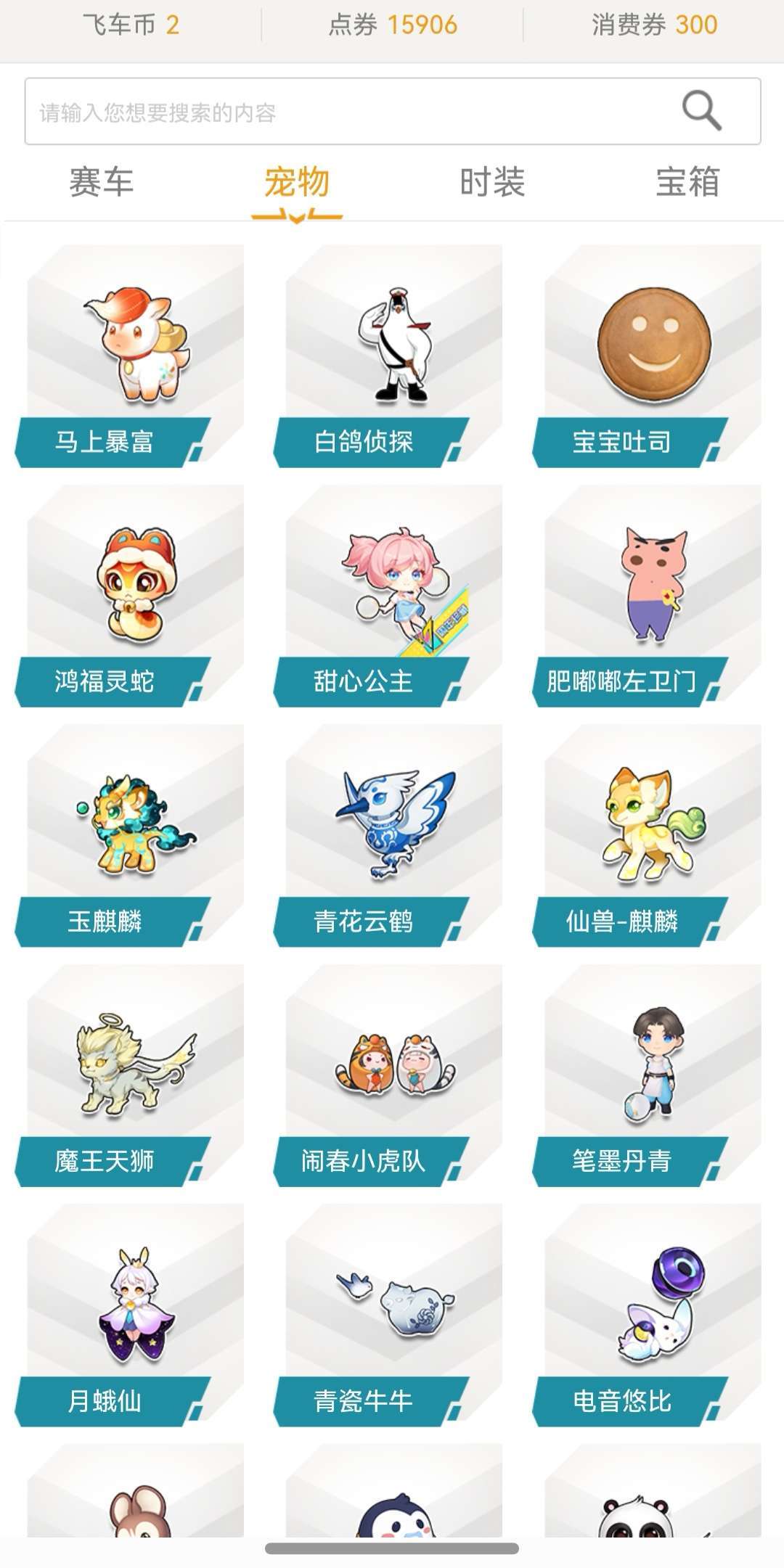Tap the search magnifier icon
The image size is (784, 1568).
click(x=702, y=111)
